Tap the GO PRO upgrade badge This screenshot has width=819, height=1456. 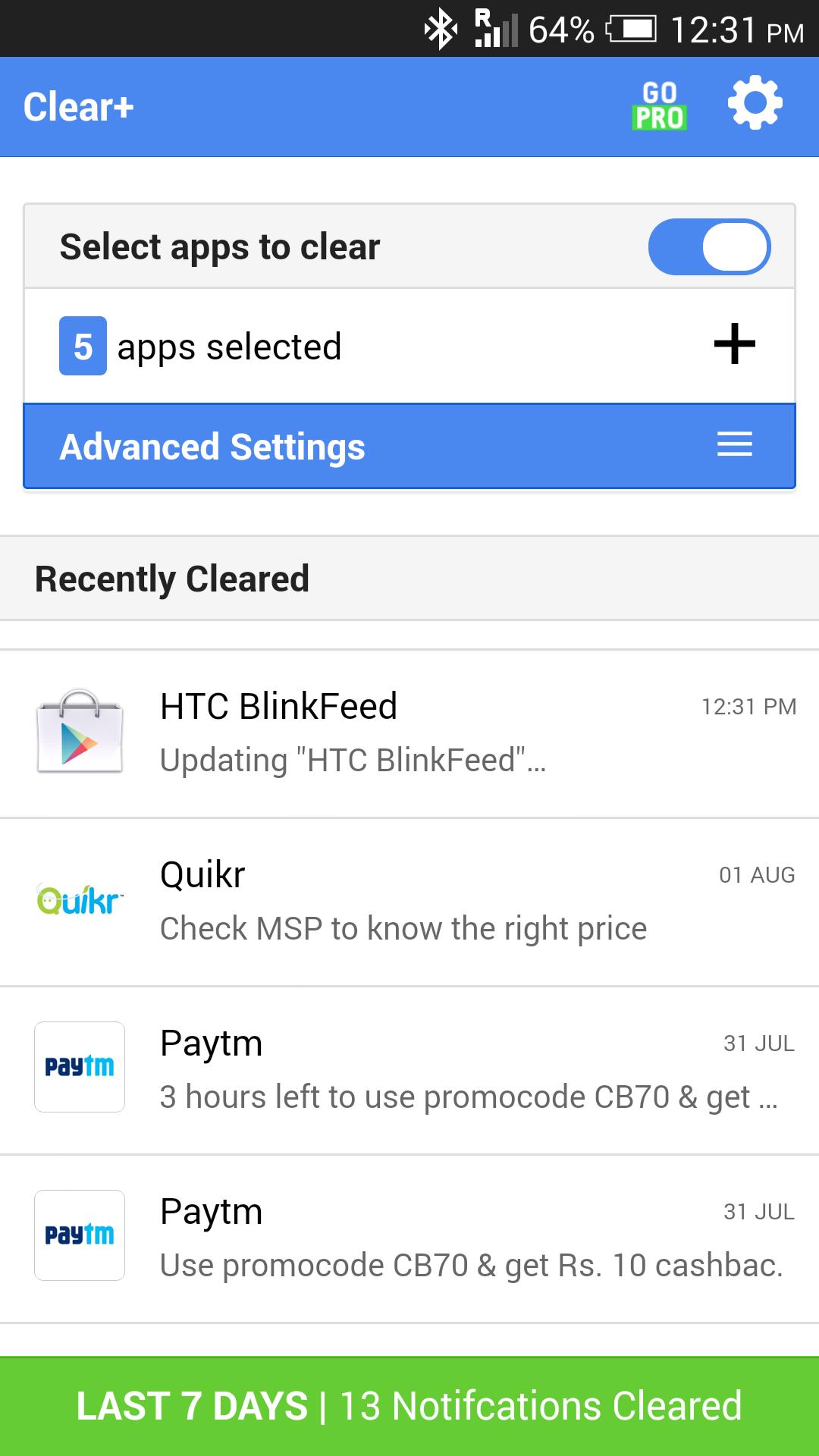(x=659, y=106)
